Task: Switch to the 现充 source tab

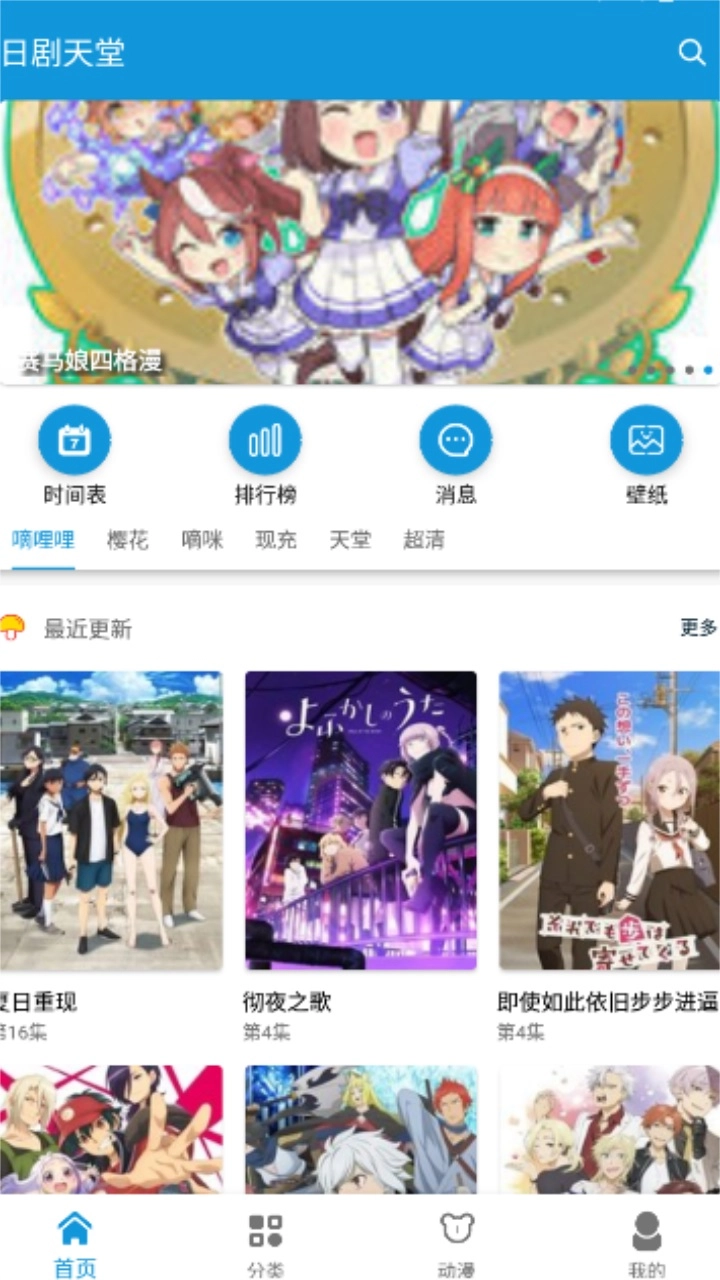Action: point(275,539)
